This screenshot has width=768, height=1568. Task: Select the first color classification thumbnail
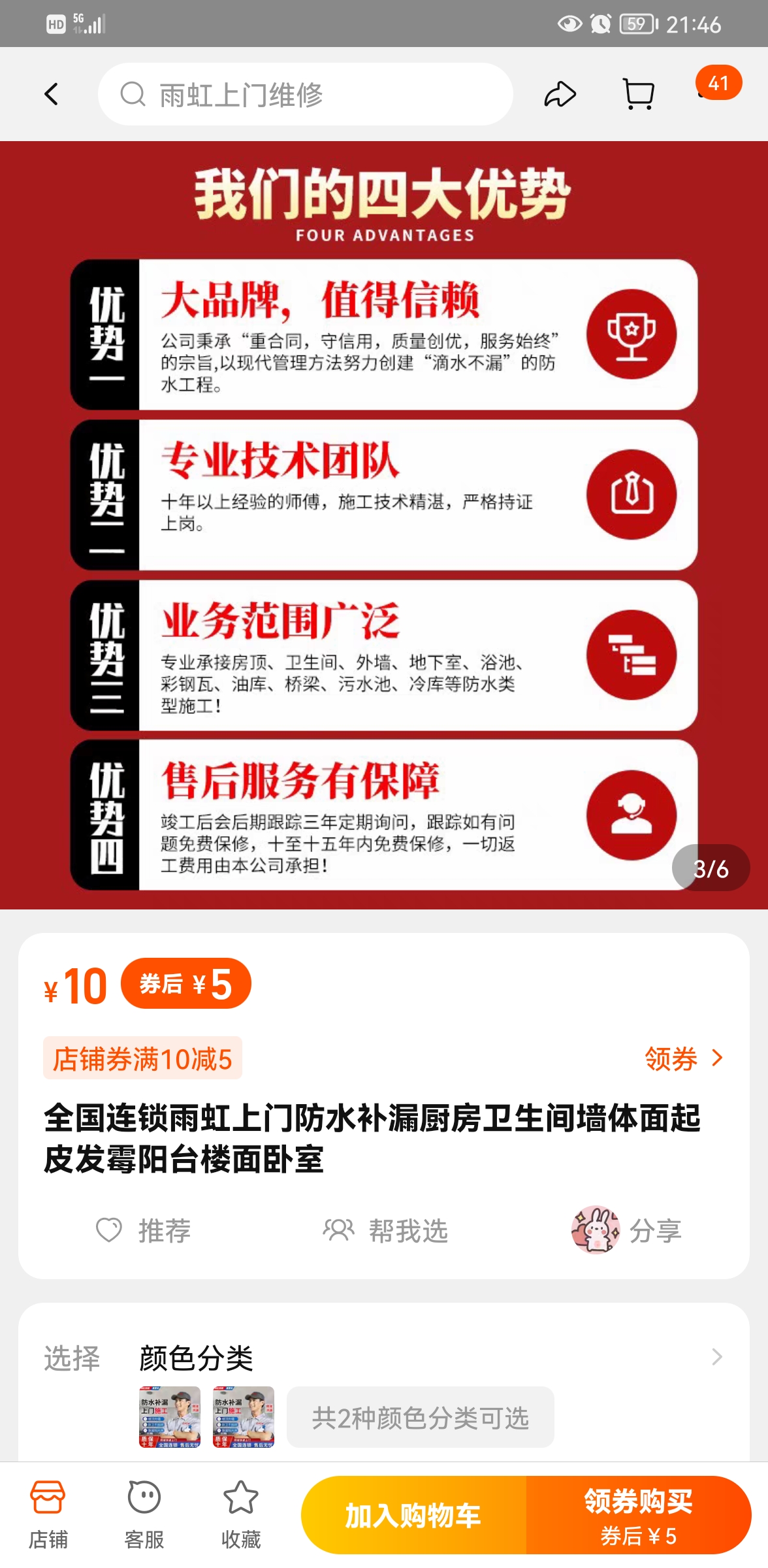tap(170, 1416)
